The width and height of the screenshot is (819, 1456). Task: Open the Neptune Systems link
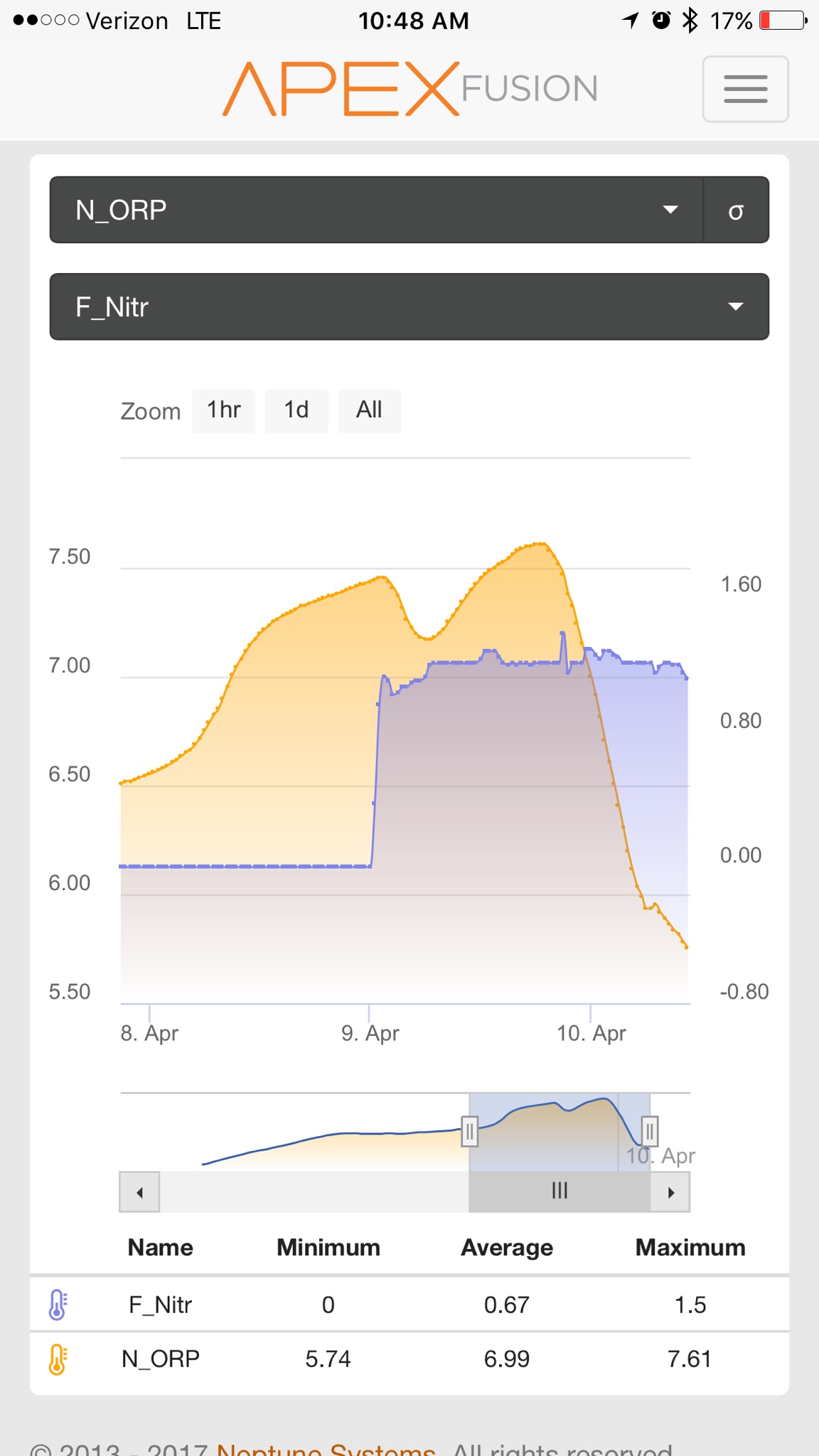[x=326, y=1449]
